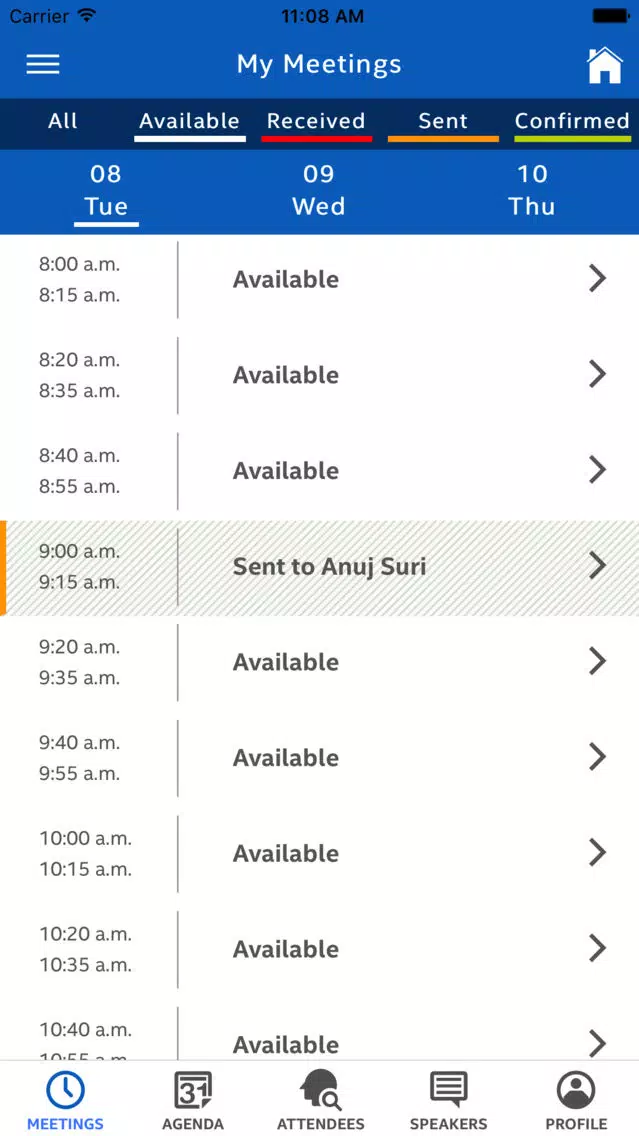
Task: Open the 8:00 a.m. Available slot
Action: click(x=320, y=280)
